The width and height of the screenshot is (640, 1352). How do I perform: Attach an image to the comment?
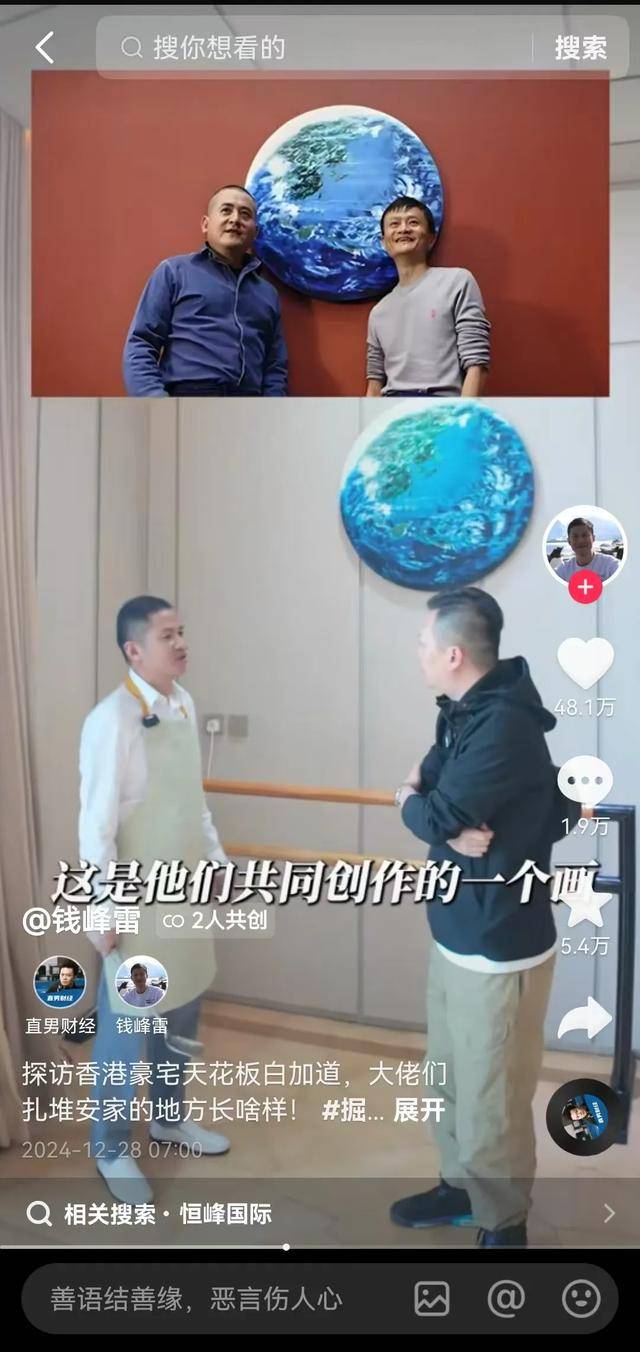coord(432,1298)
